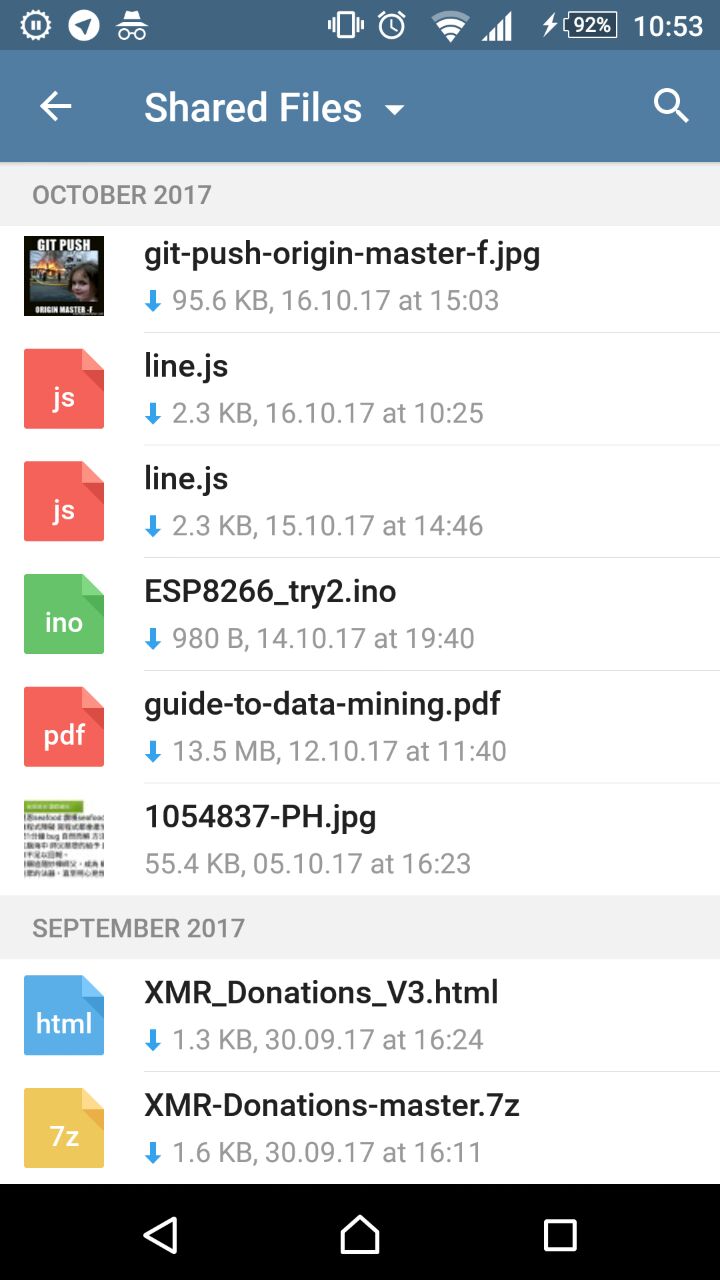The height and width of the screenshot is (1280, 720).
Task: Download line.js from 15.10.17
Action: coord(64,501)
